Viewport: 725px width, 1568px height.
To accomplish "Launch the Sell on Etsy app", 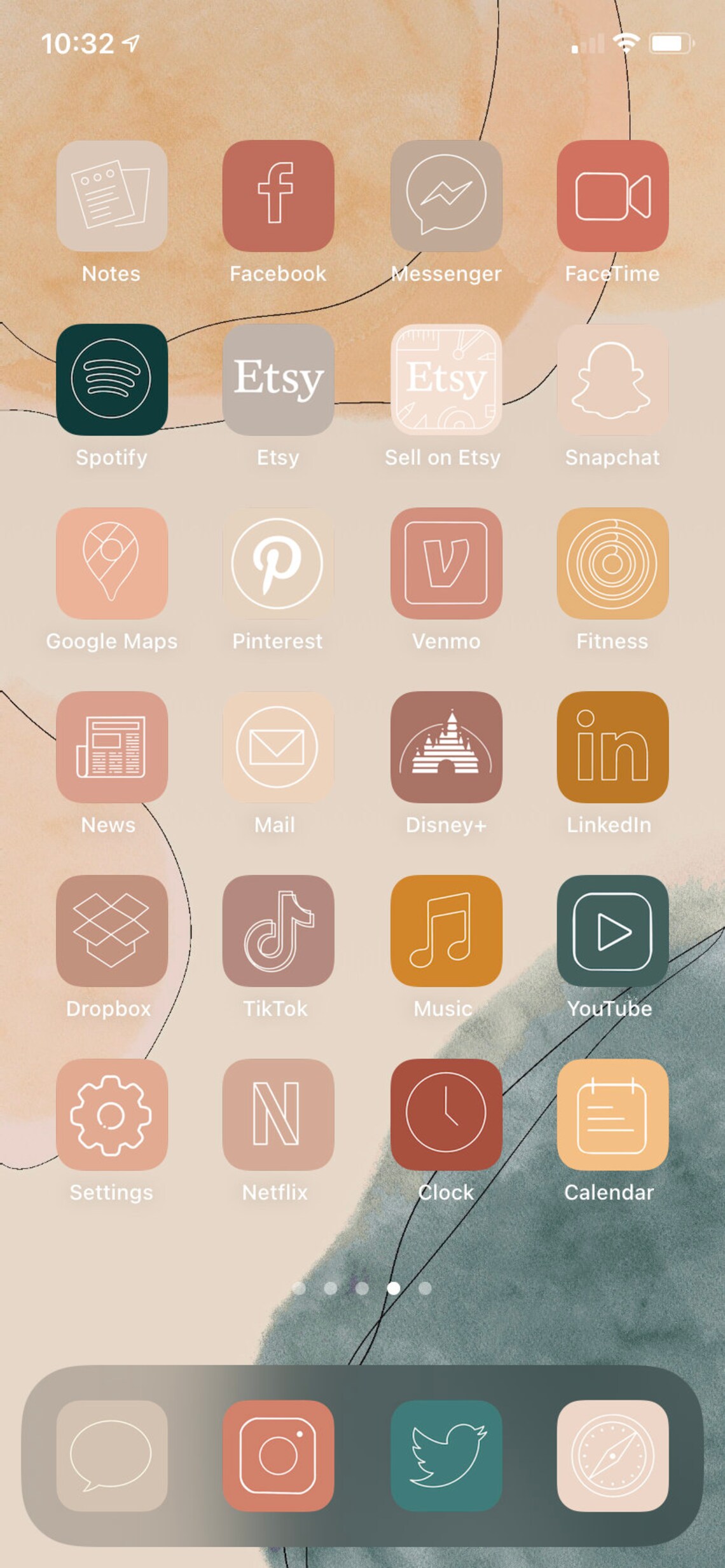I will pyautogui.click(x=446, y=379).
